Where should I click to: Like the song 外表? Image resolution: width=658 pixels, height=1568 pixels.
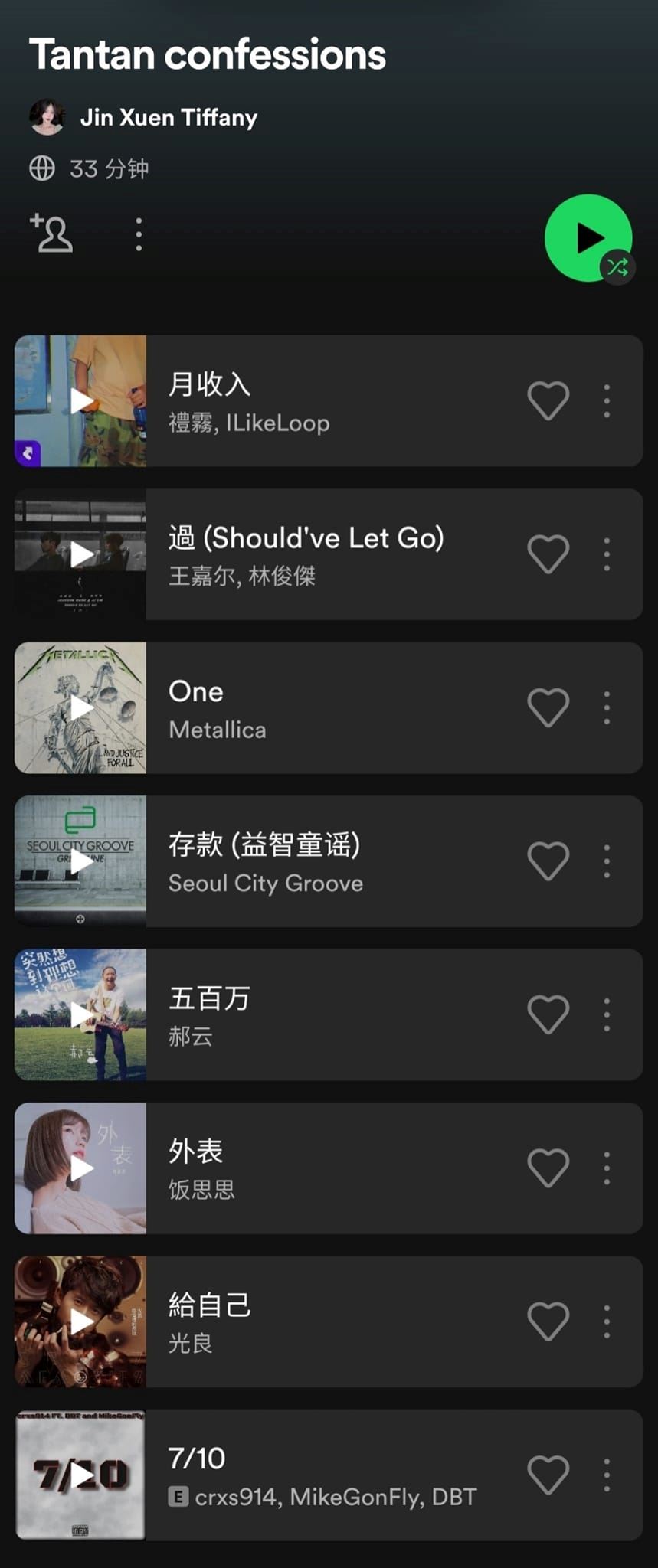point(548,1168)
